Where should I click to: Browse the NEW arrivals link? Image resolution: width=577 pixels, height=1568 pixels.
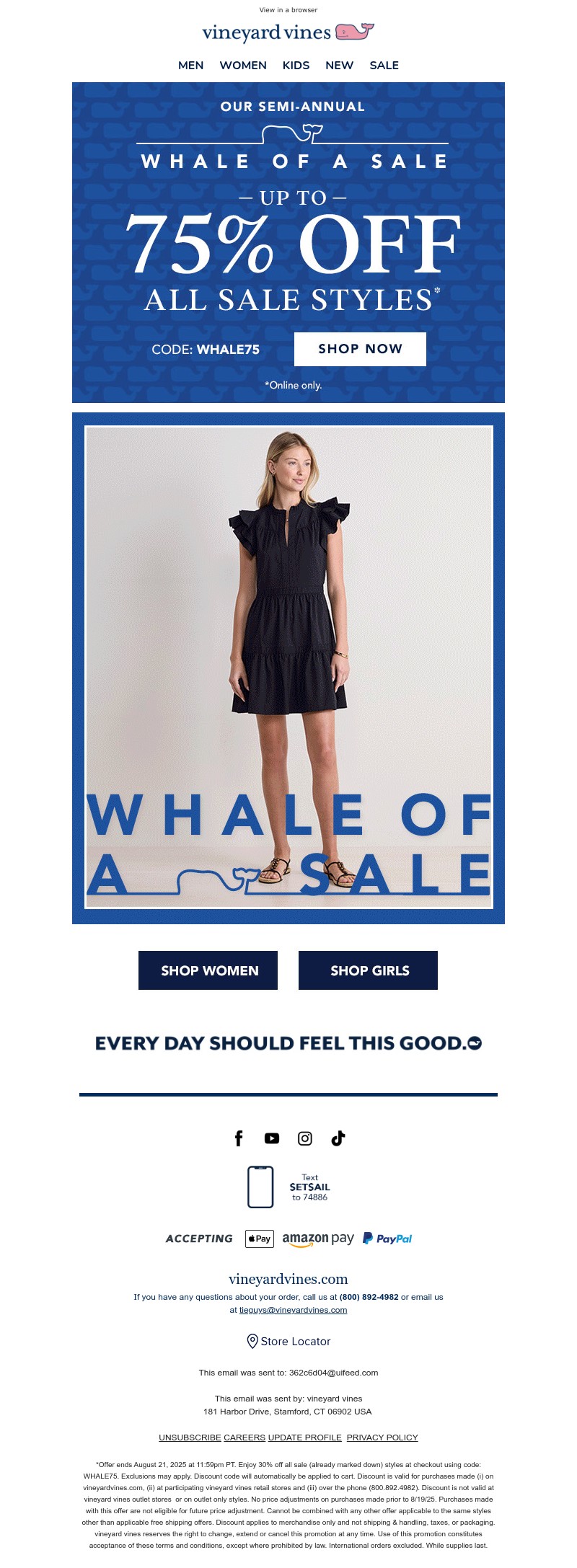[339, 66]
